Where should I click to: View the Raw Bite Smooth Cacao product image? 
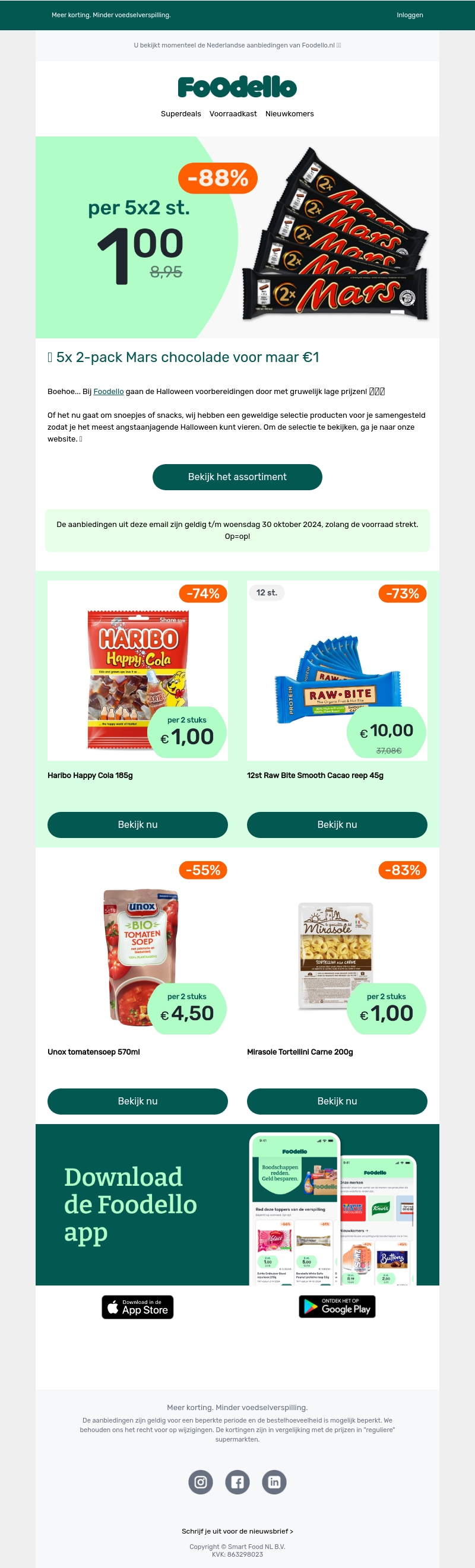pos(337,670)
